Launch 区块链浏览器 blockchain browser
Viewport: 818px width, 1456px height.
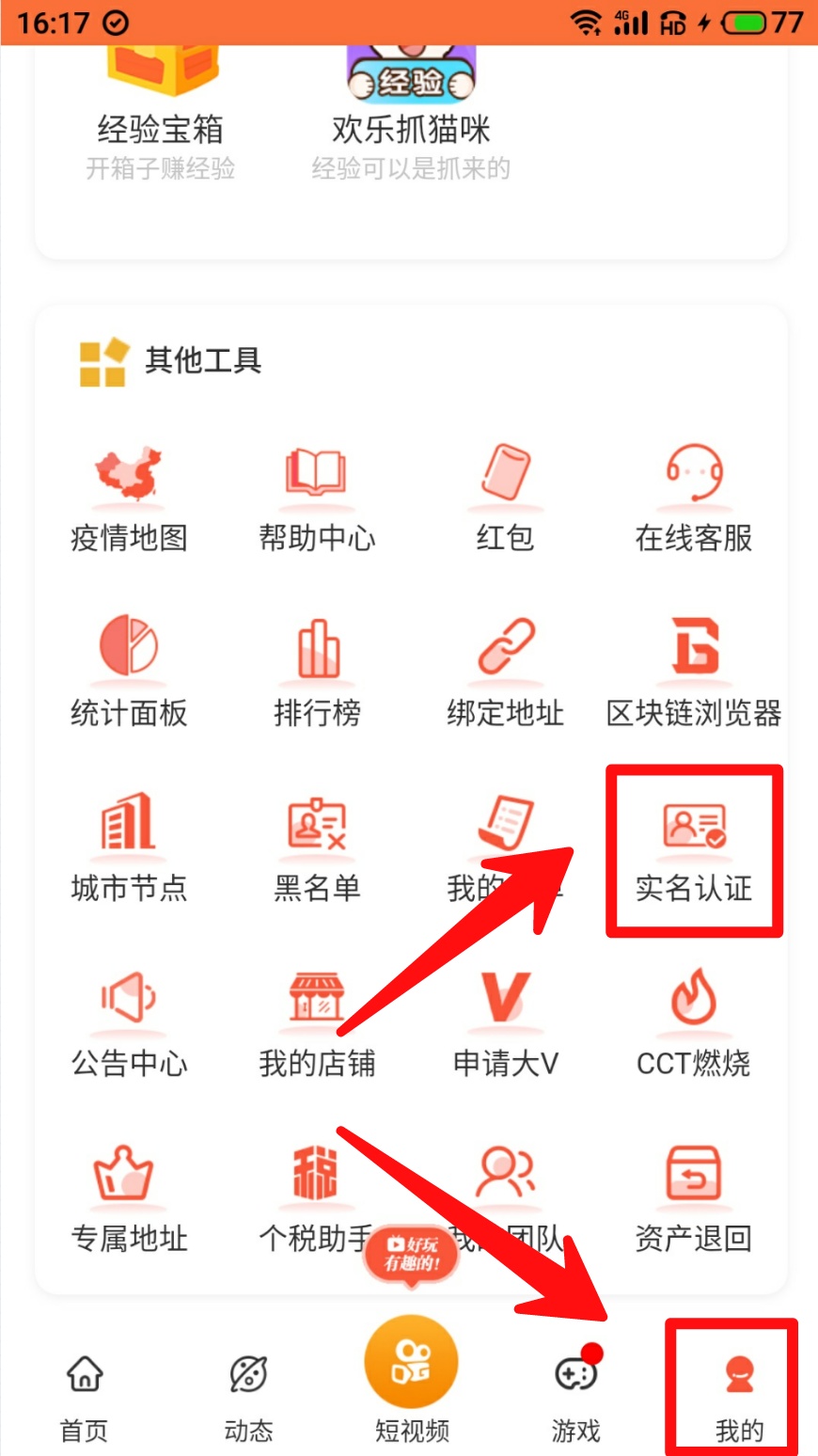click(694, 673)
